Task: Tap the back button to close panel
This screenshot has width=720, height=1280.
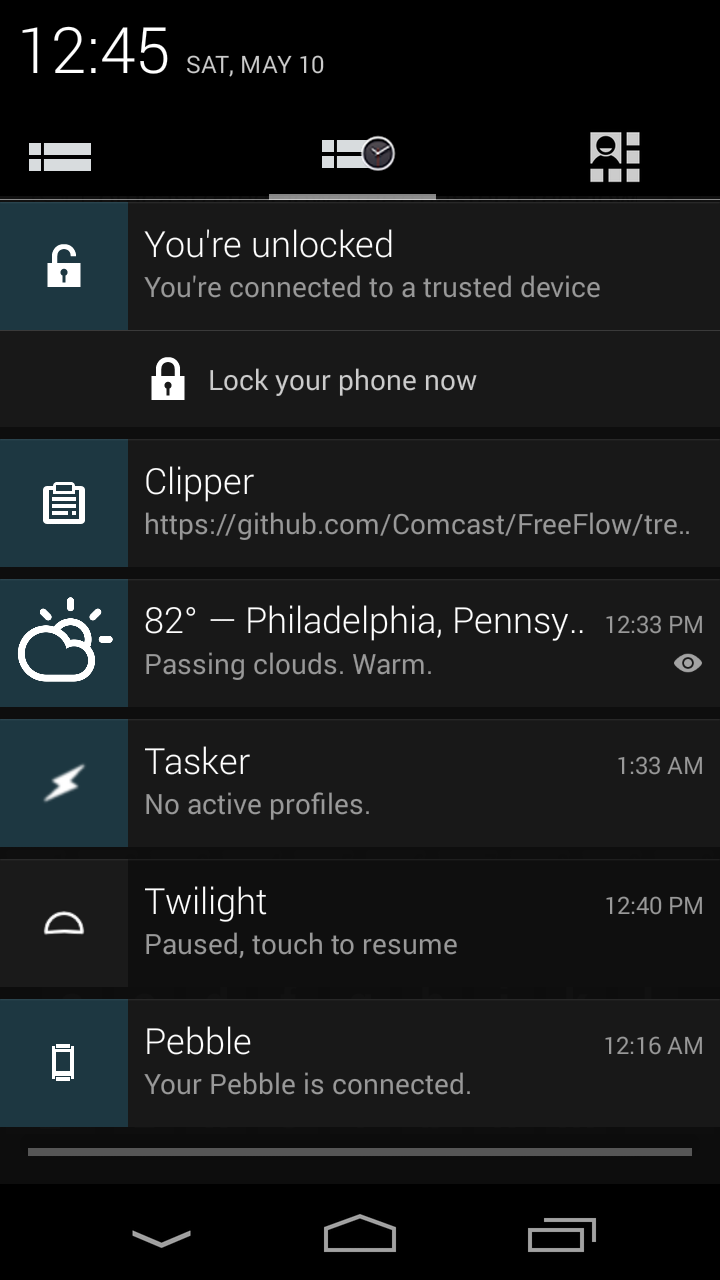Action: coord(161,1238)
